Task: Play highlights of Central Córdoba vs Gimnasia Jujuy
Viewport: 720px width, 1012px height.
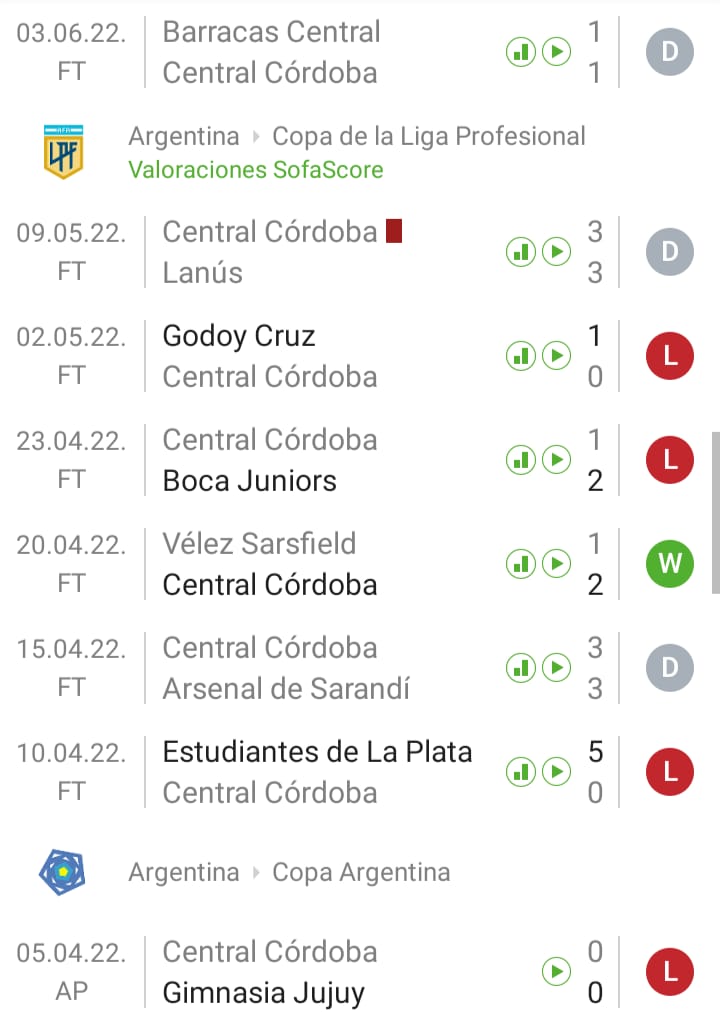Action: coord(556,971)
